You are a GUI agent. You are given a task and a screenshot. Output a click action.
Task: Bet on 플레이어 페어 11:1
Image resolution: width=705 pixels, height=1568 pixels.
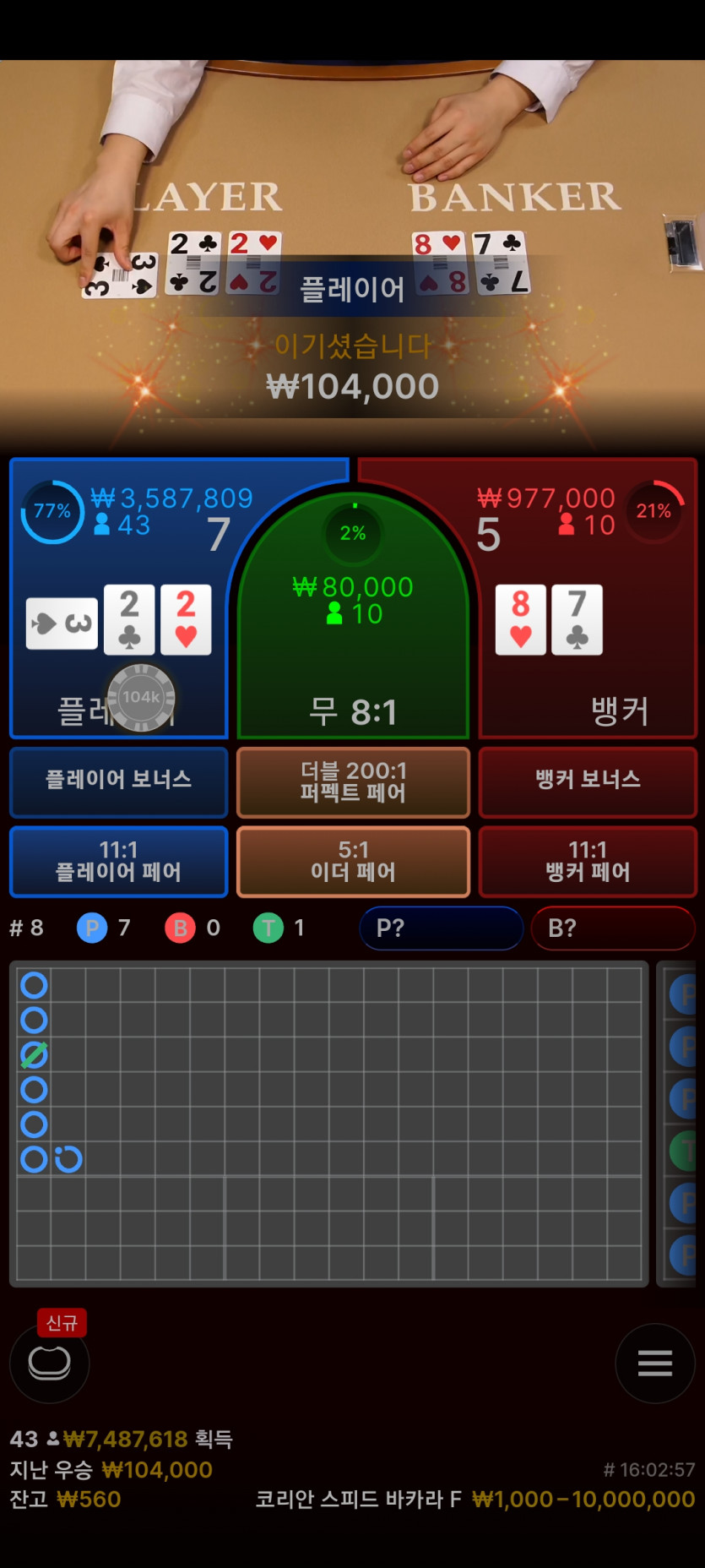(x=118, y=861)
